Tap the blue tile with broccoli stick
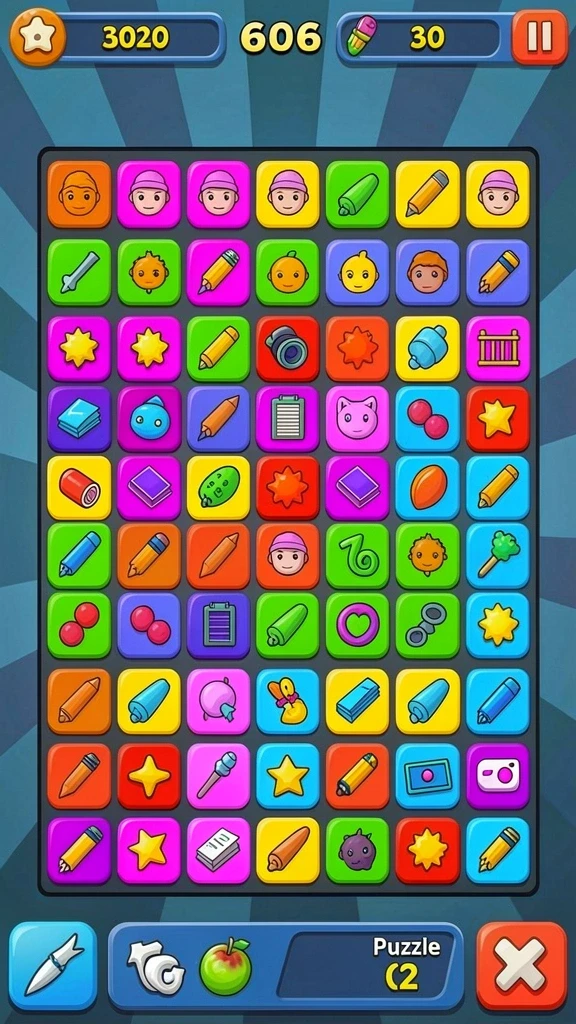This screenshot has width=576, height=1024. [498, 556]
